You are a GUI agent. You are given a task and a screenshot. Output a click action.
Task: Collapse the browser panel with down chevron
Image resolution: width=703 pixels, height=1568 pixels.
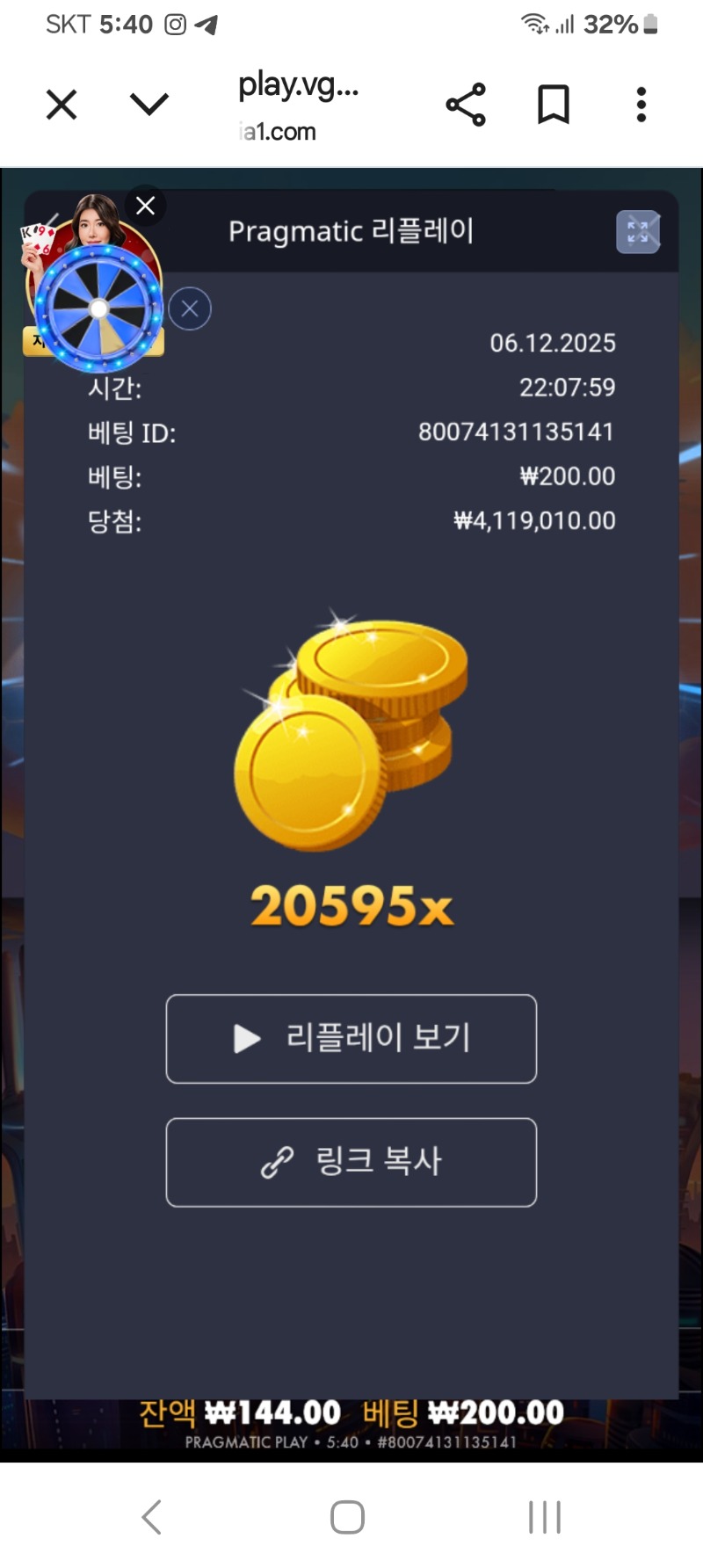tap(149, 104)
